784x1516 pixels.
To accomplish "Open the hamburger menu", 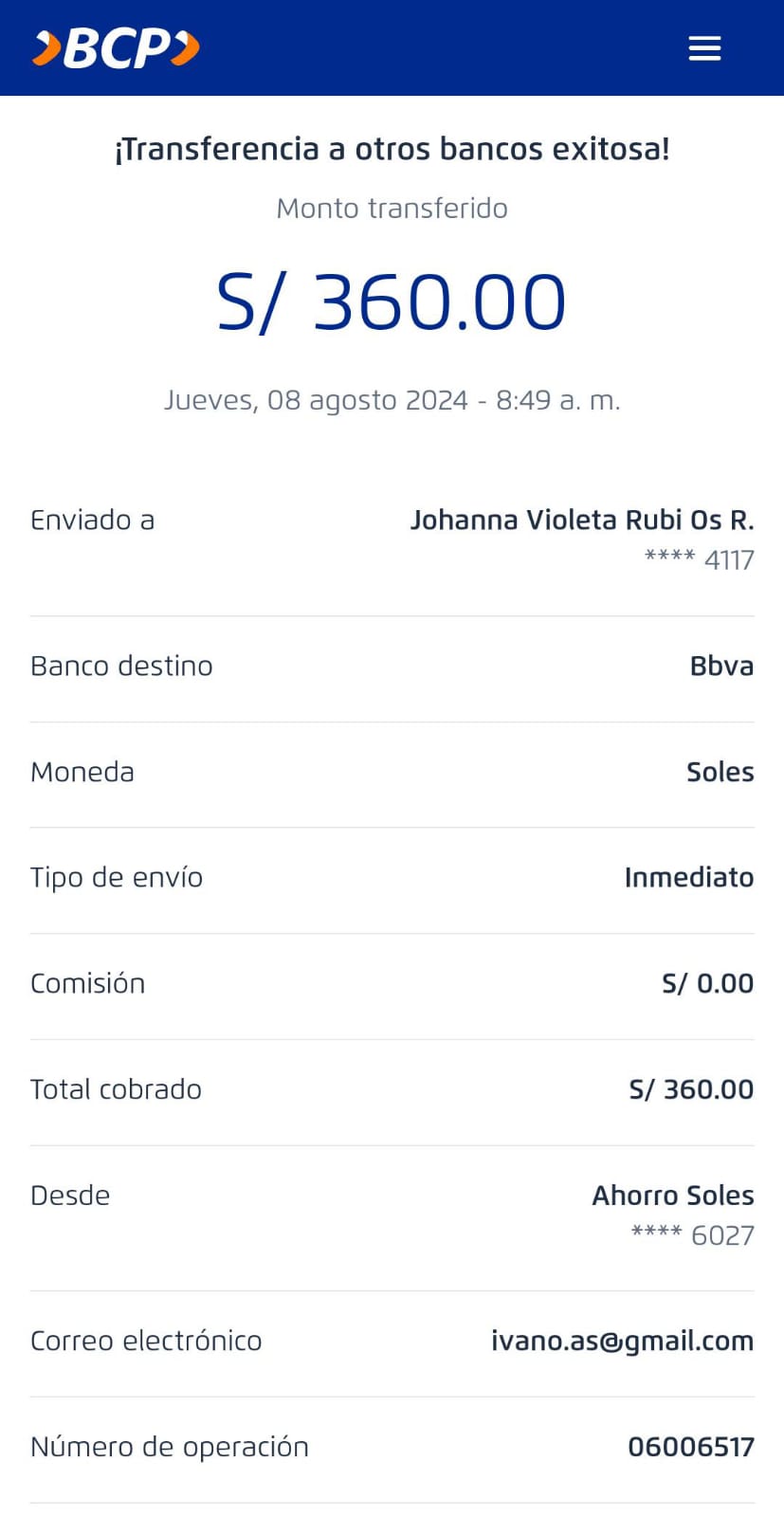I will pyautogui.click(x=704, y=48).
